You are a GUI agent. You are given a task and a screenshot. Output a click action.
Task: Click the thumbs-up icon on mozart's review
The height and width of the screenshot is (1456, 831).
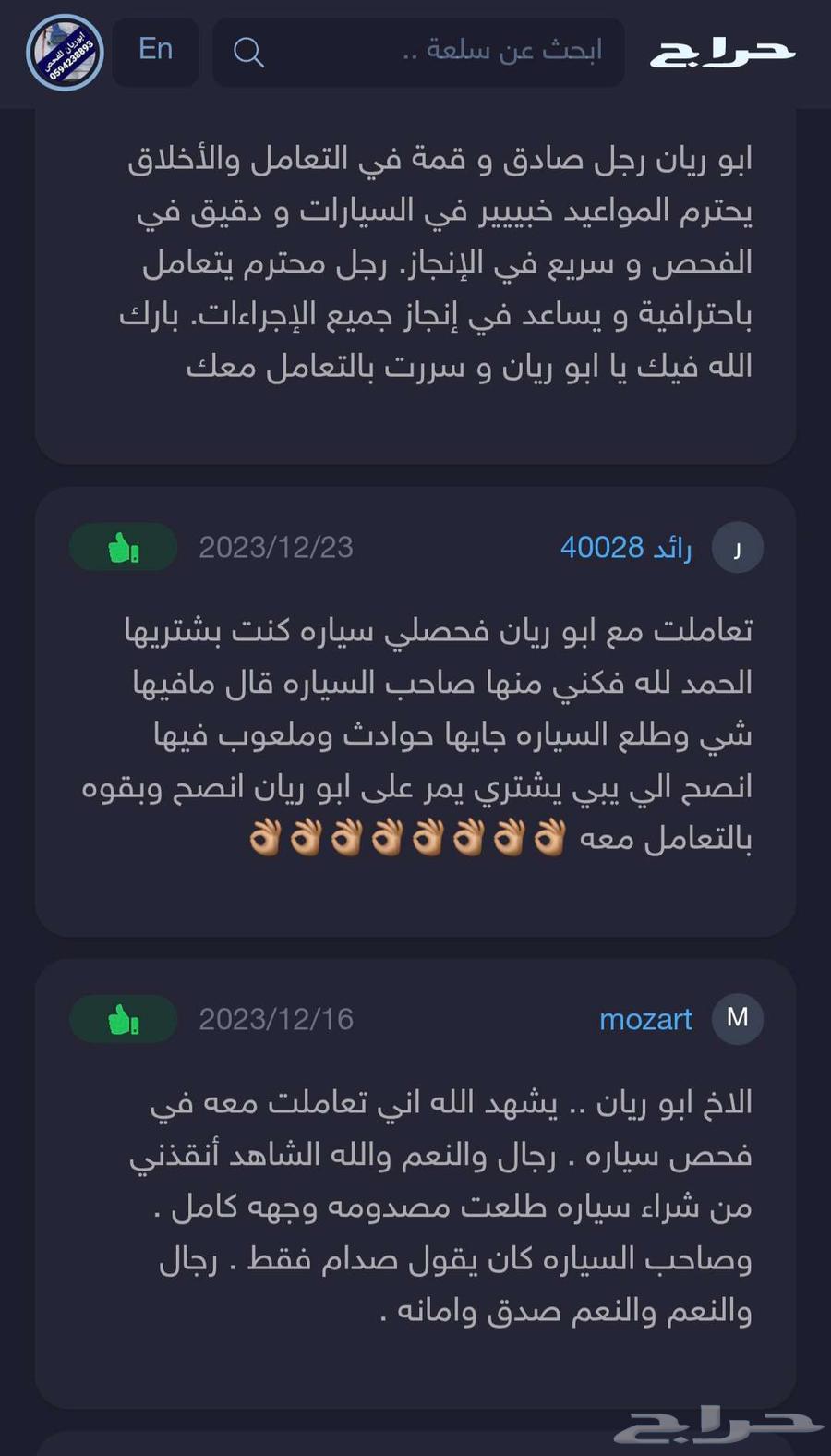point(123,1019)
